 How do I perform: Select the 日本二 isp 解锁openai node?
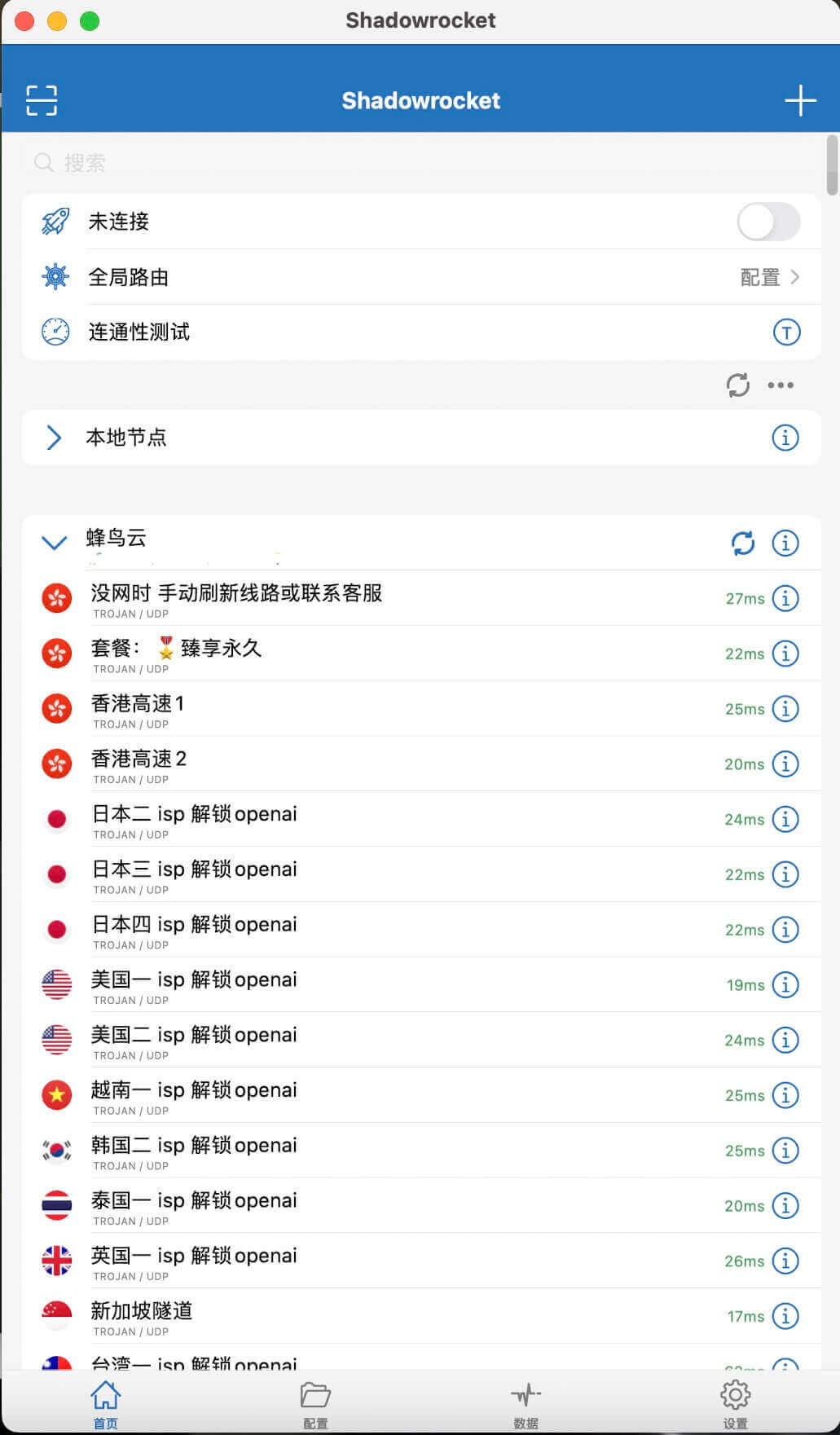point(326,819)
